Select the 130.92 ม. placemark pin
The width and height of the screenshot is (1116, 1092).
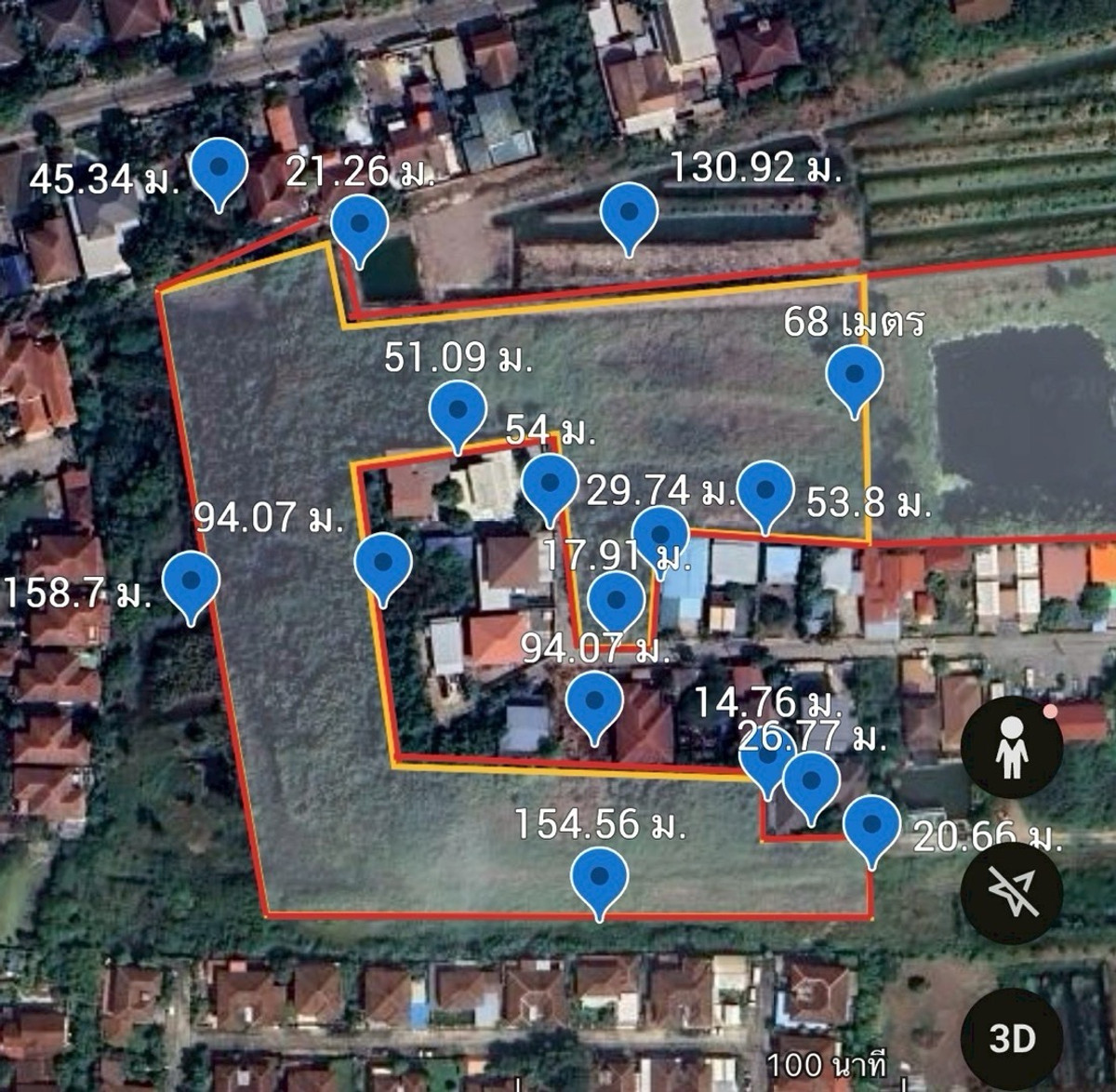click(x=629, y=213)
